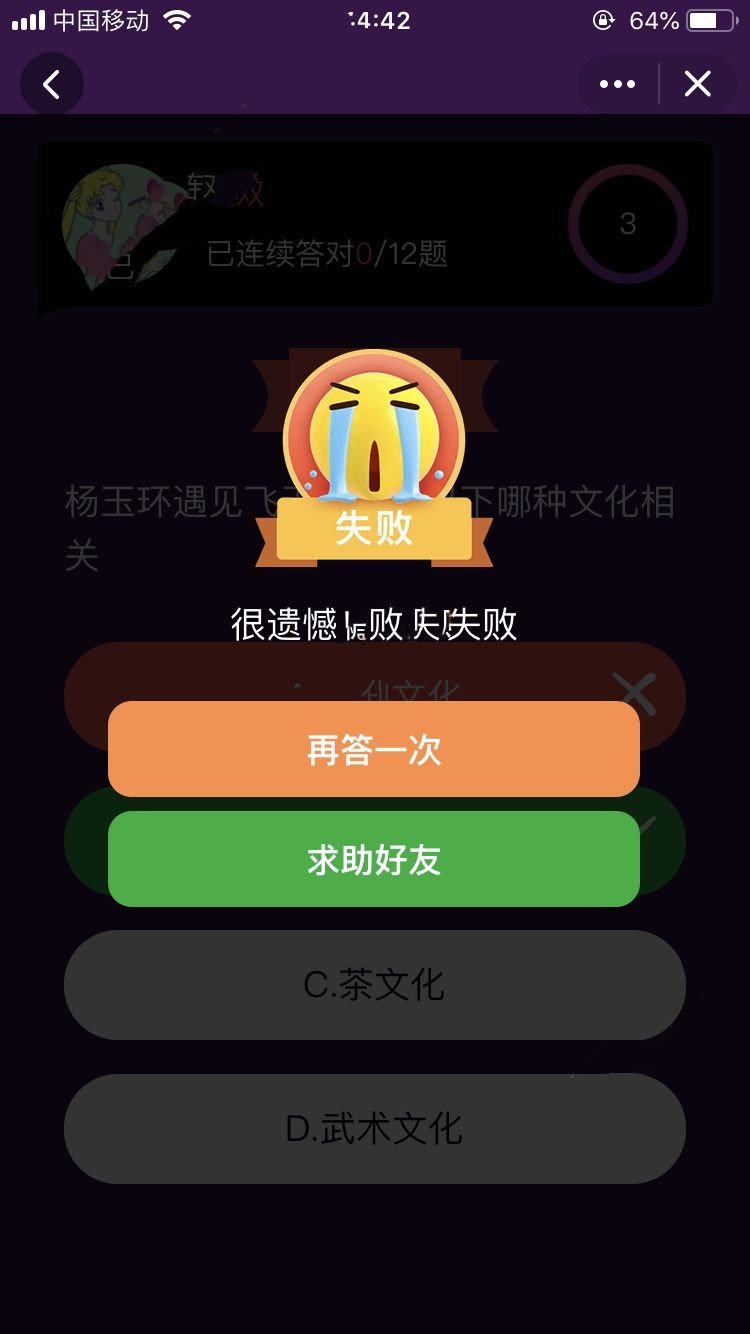
Task: Select answer option C.茶文化
Action: point(375,985)
